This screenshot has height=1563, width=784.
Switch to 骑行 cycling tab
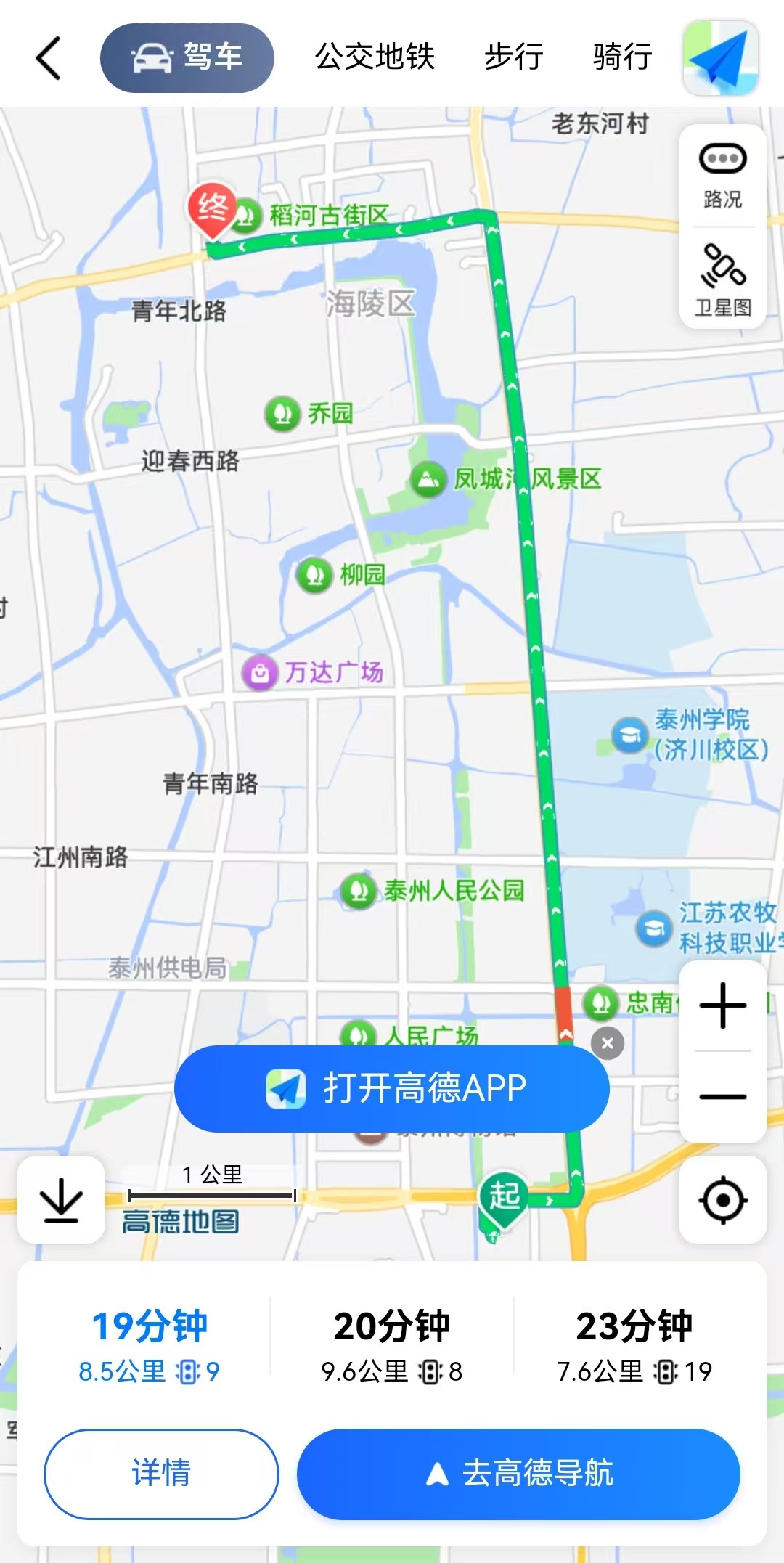(x=623, y=57)
